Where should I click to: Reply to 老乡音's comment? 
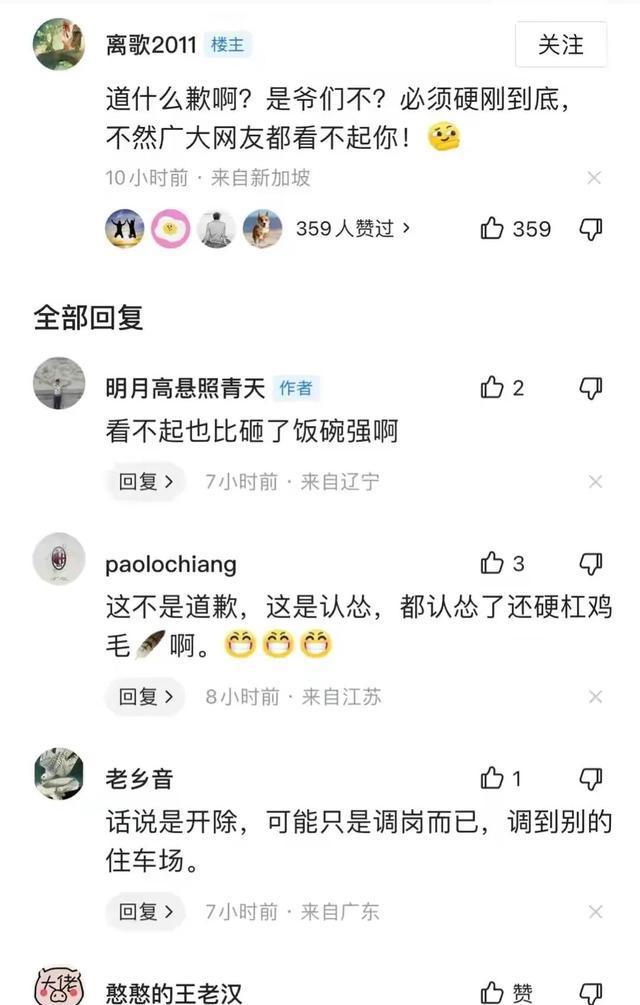pyautogui.click(x=146, y=912)
